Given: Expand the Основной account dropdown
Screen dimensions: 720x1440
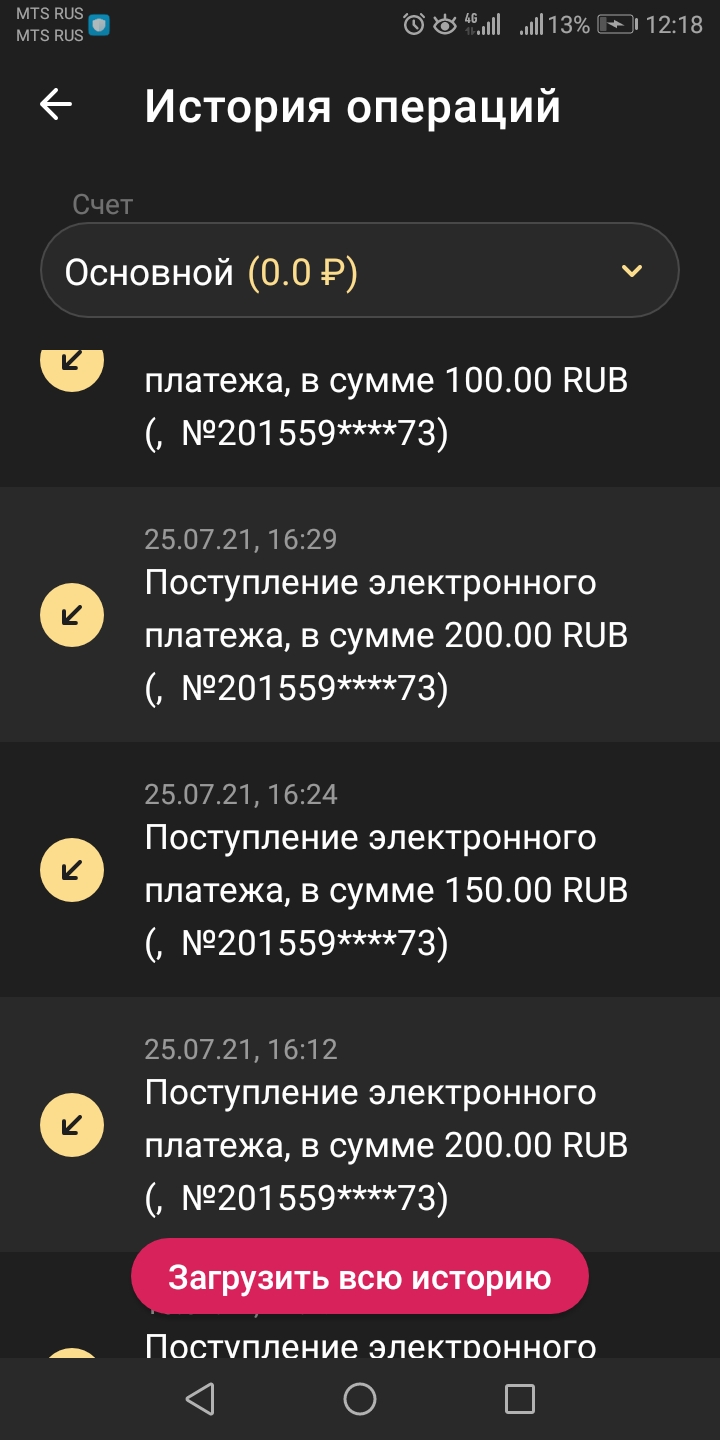Looking at the screenshot, I should coord(360,271).
